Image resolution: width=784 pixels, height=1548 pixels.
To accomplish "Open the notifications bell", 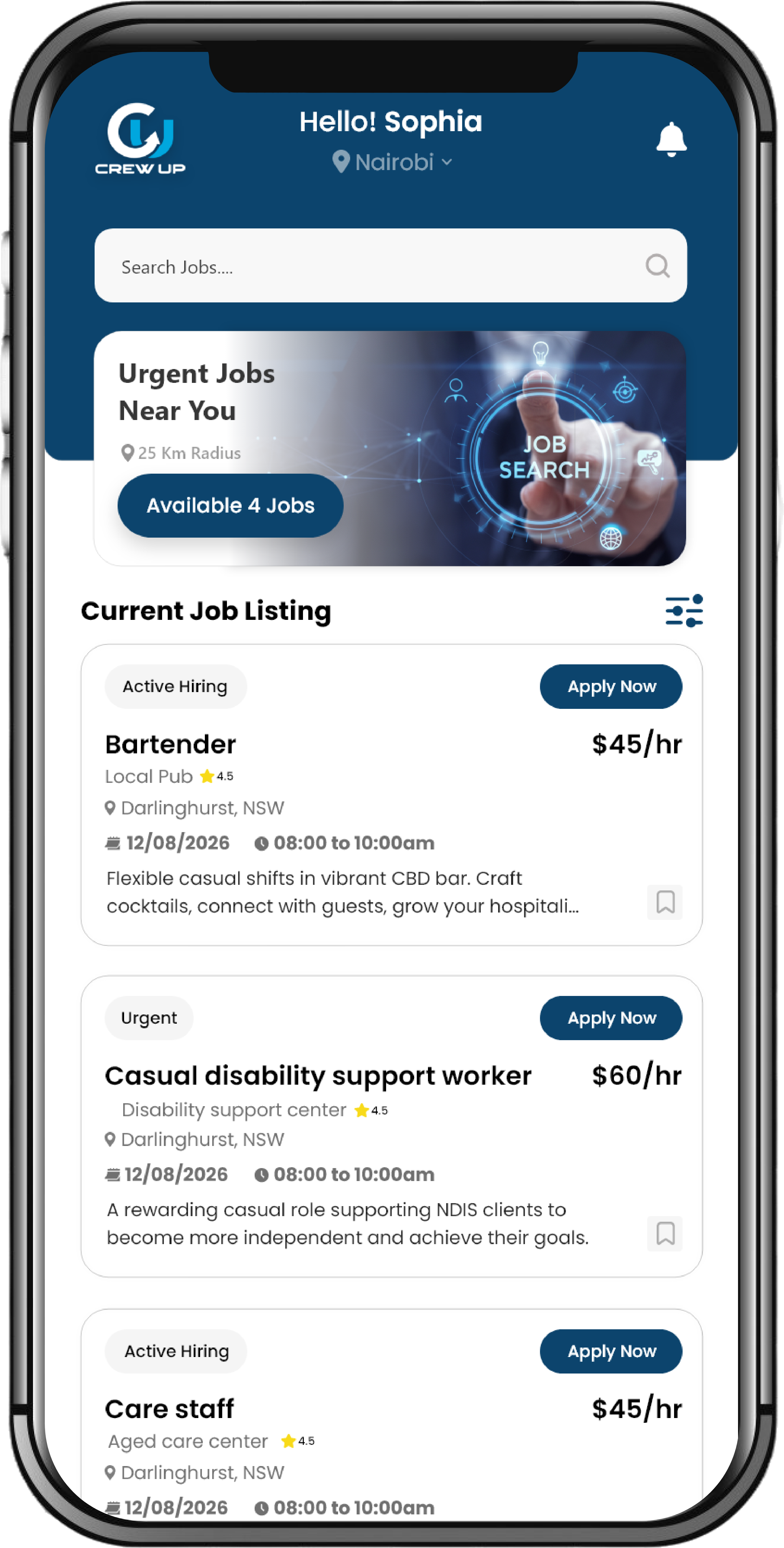I will point(671,139).
